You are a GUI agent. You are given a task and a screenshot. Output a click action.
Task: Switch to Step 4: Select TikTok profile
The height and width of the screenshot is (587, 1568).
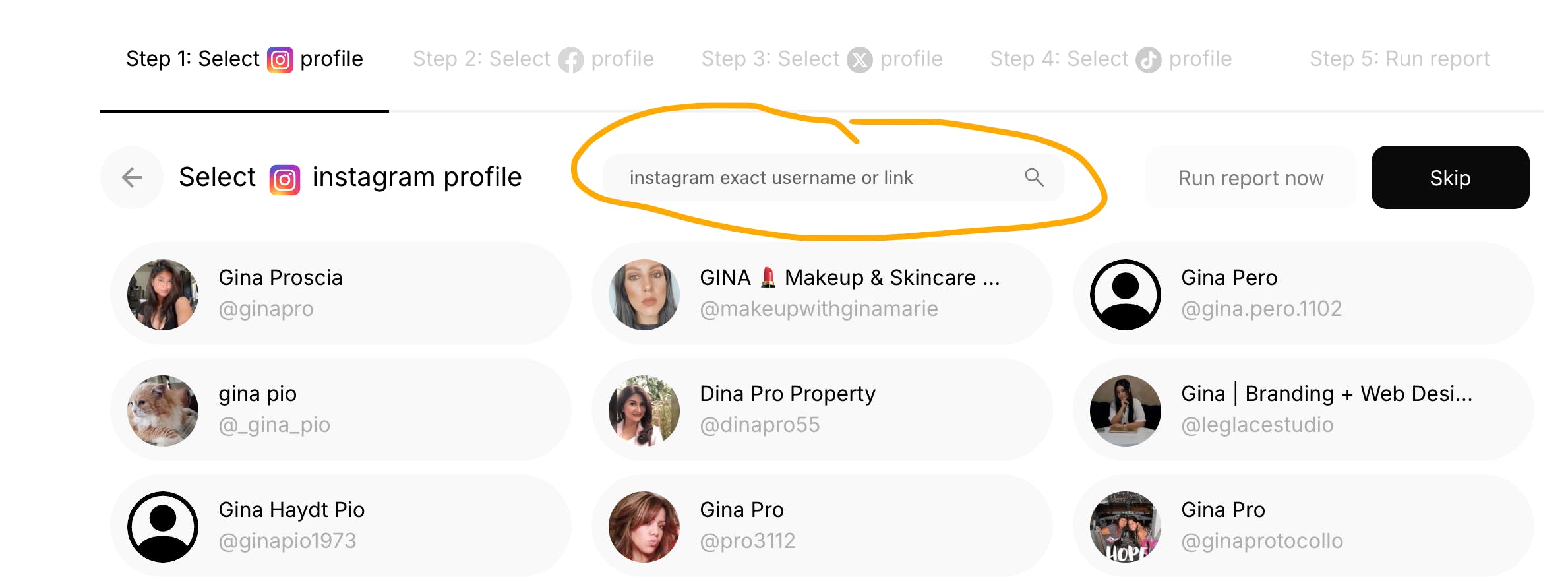pyautogui.click(x=1110, y=59)
